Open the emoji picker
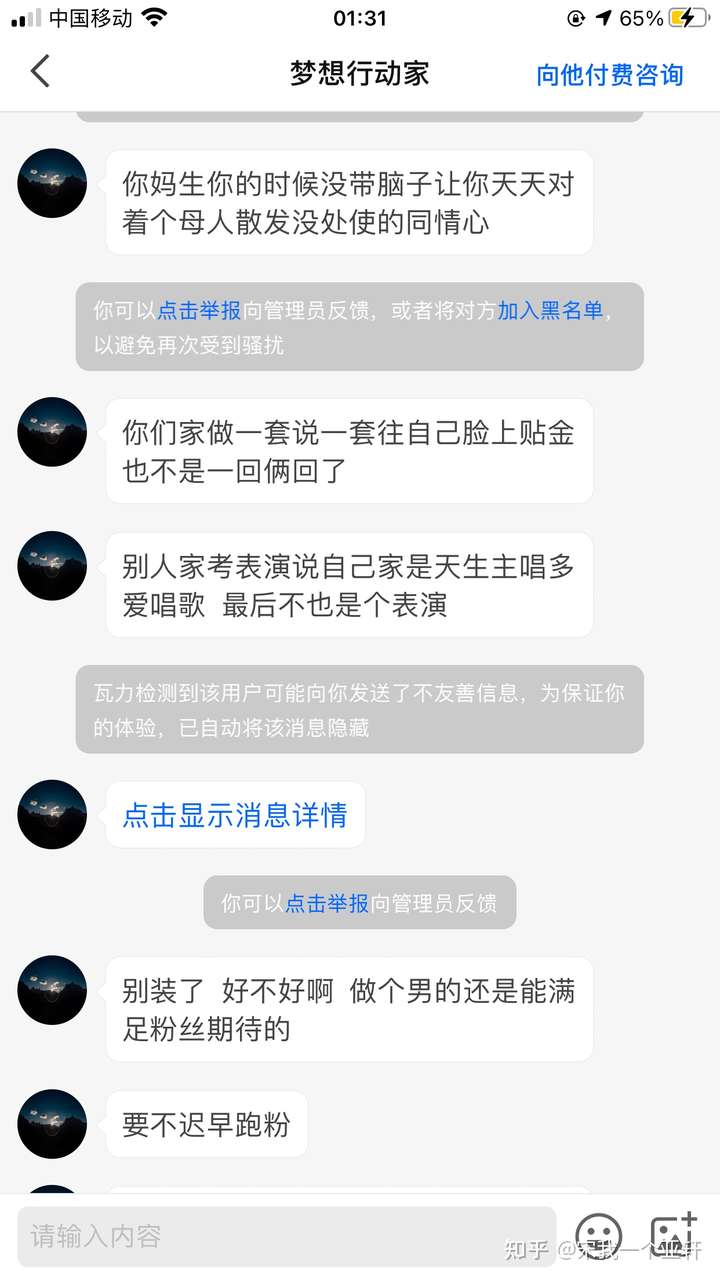Screen dimensions: 720x1280 pyautogui.click(x=599, y=1236)
